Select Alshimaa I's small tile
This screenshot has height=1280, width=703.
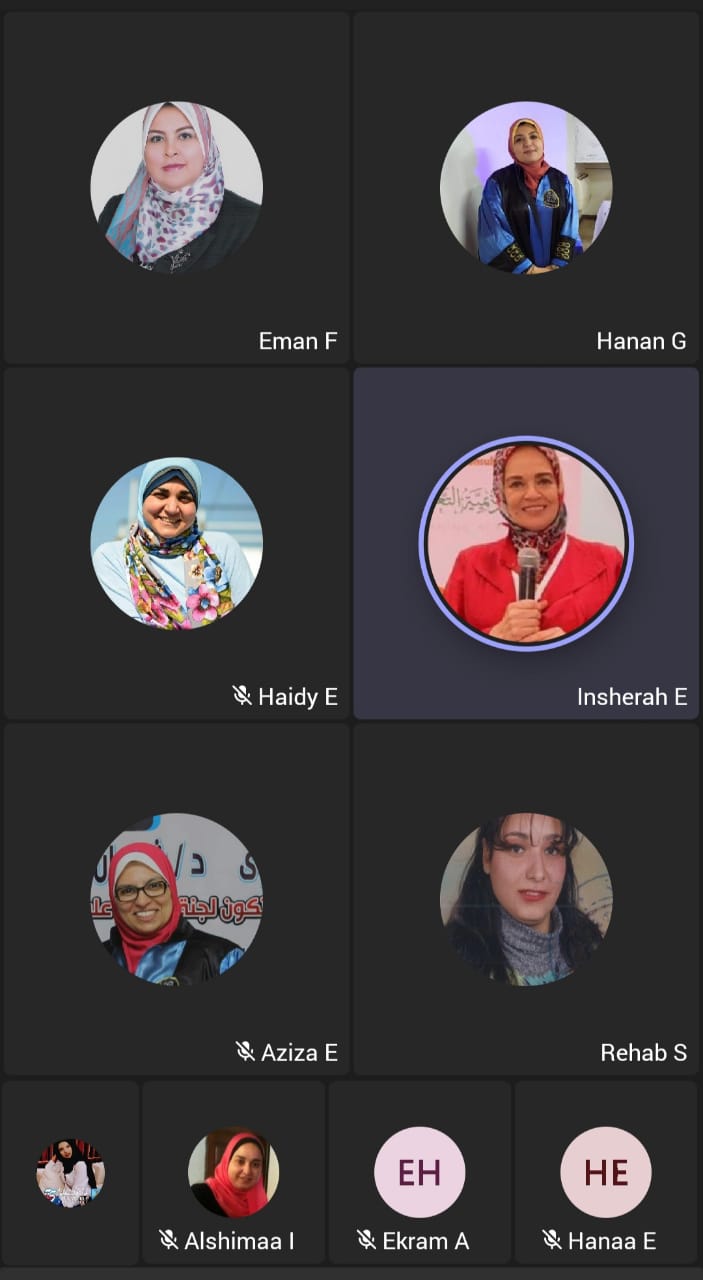233,1172
